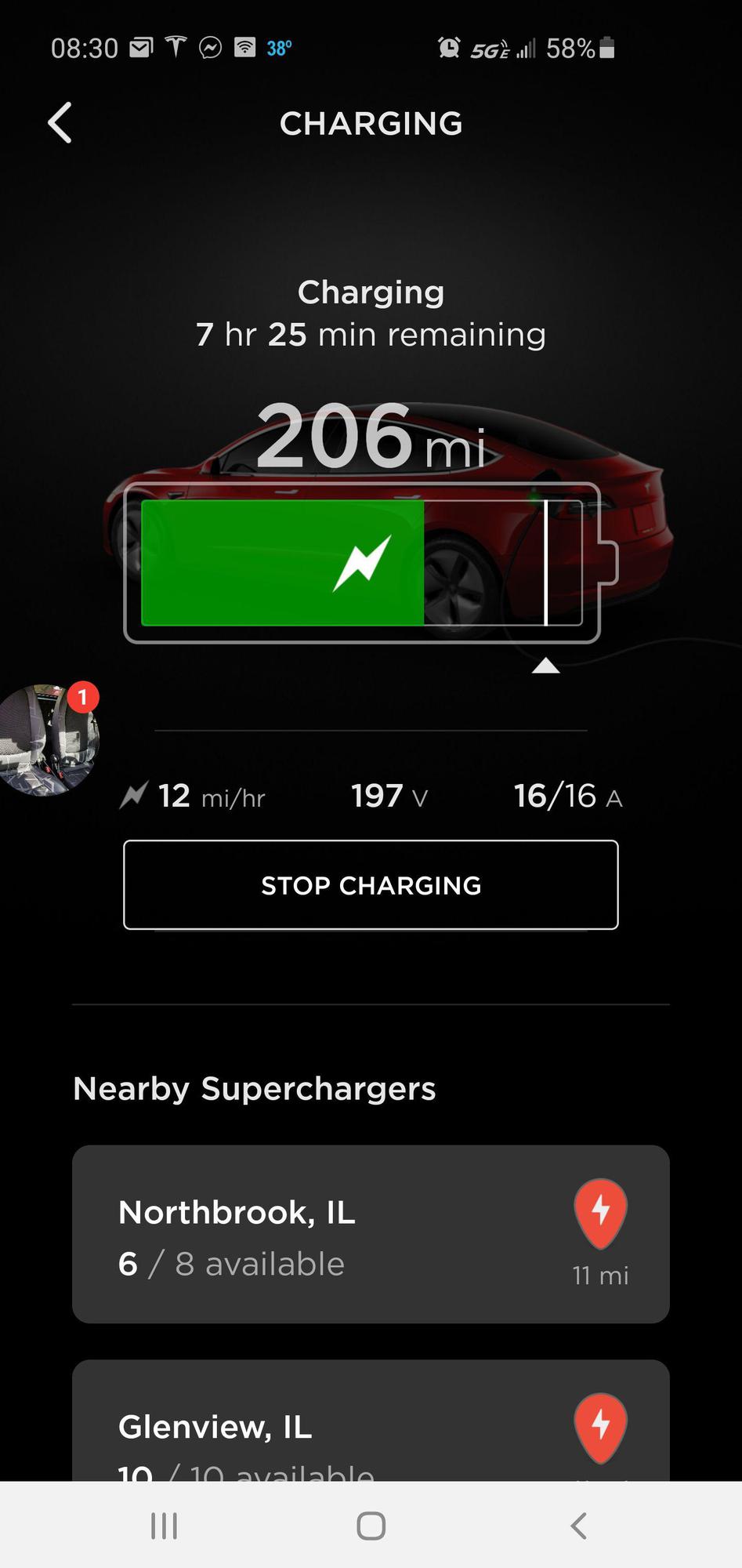Open Messenger from the status bar icon
742x1568 pixels.
(210, 47)
